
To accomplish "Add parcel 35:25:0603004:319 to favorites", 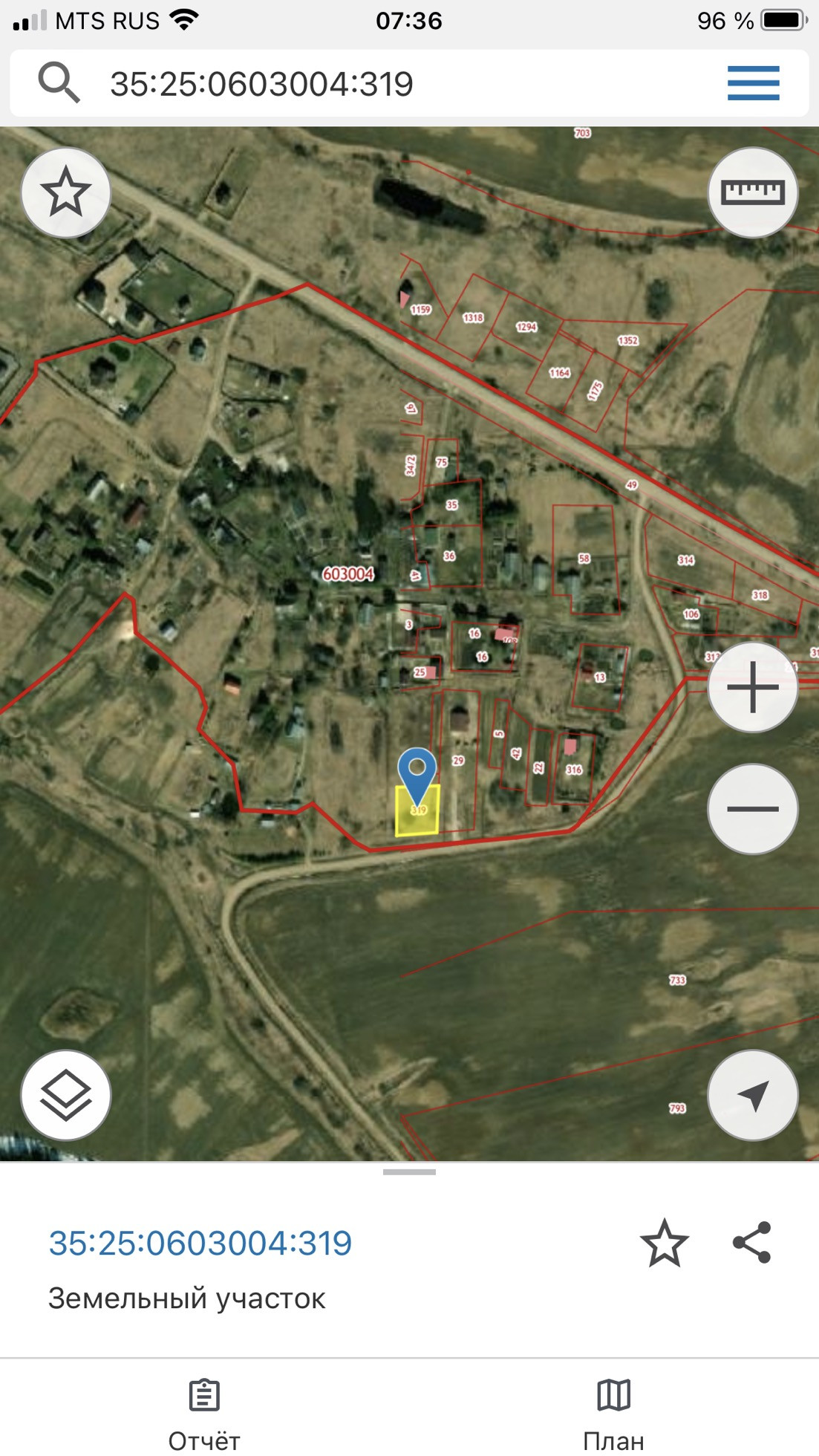I will coord(664,1243).
